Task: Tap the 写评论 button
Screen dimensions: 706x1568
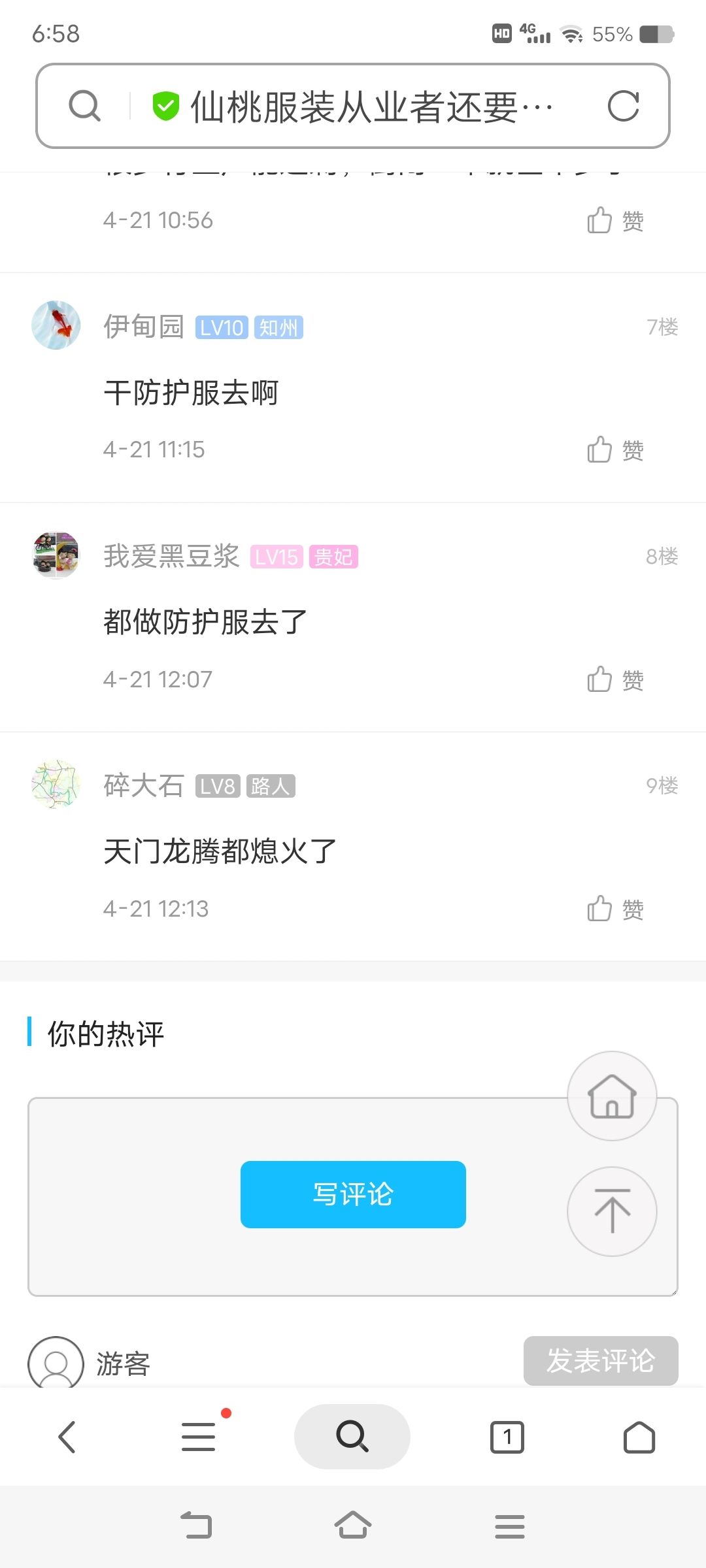Action: tap(353, 1194)
